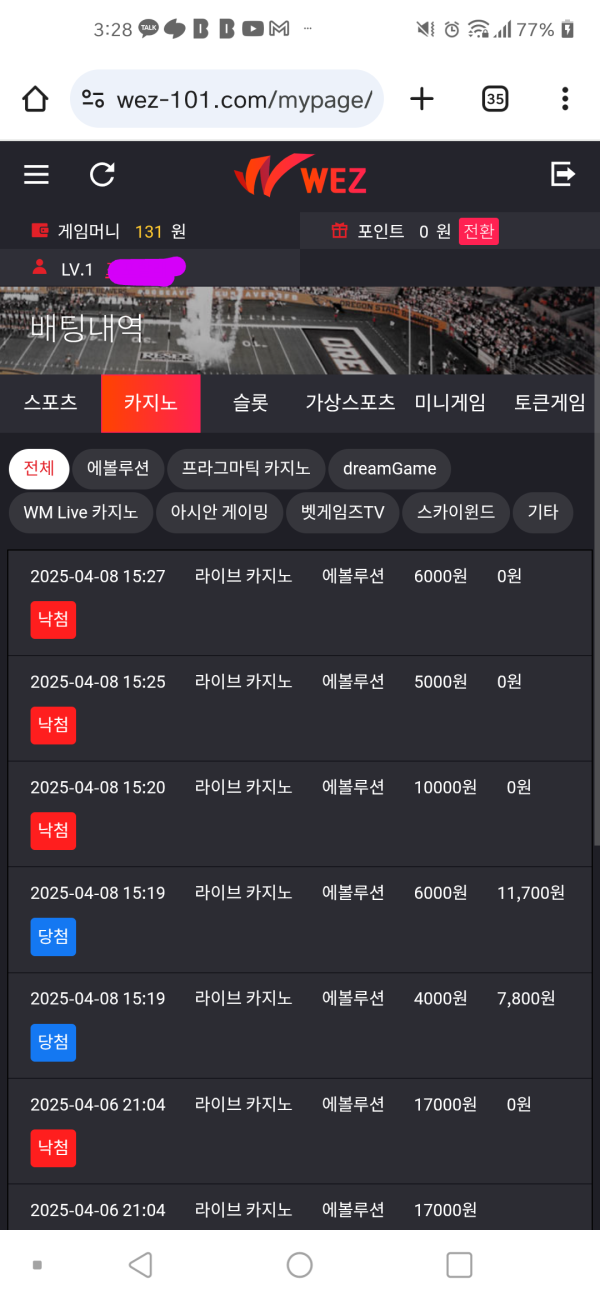This screenshot has width=600, height=1300.
Task: Tap the 전환 points convert button
Action: [x=479, y=232]
